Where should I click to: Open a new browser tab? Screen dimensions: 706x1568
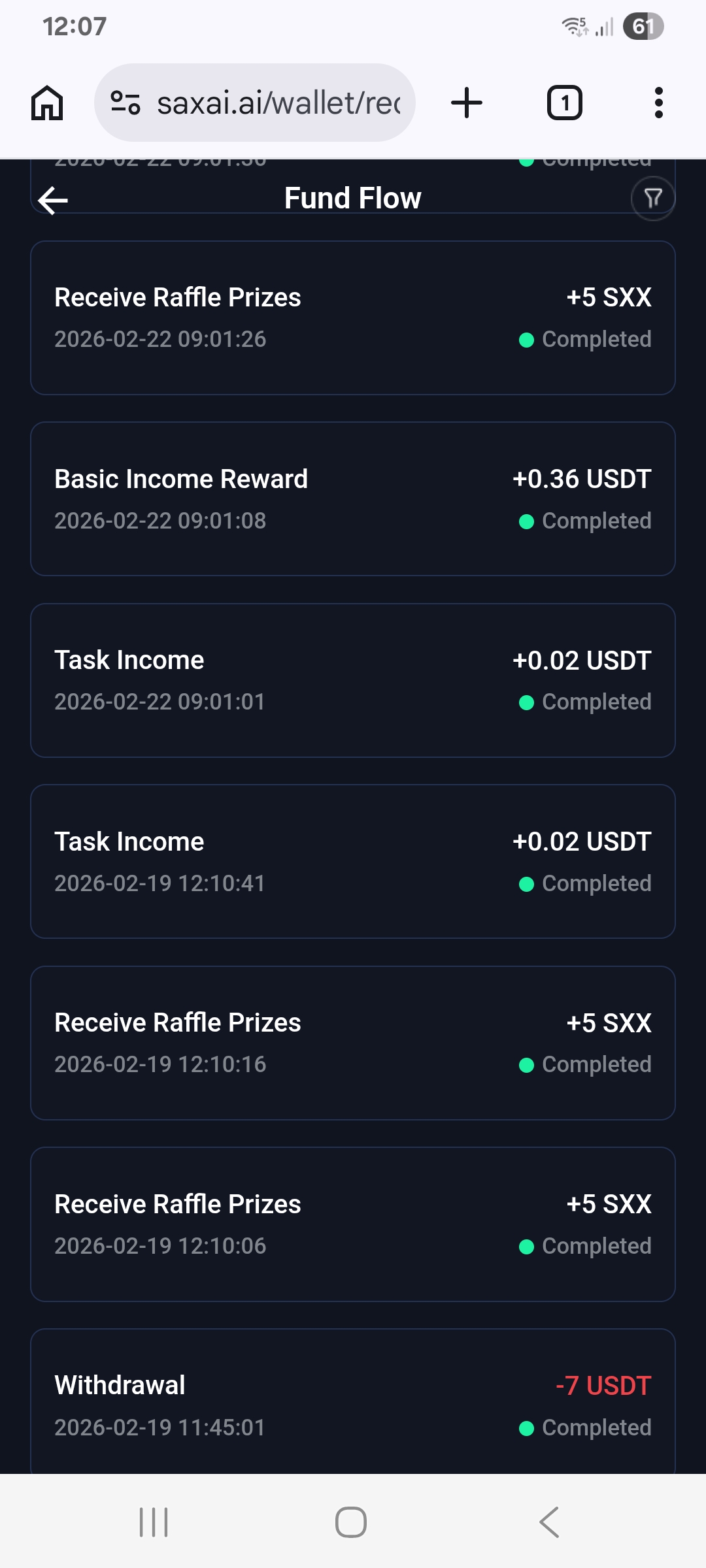pos(467,103)
